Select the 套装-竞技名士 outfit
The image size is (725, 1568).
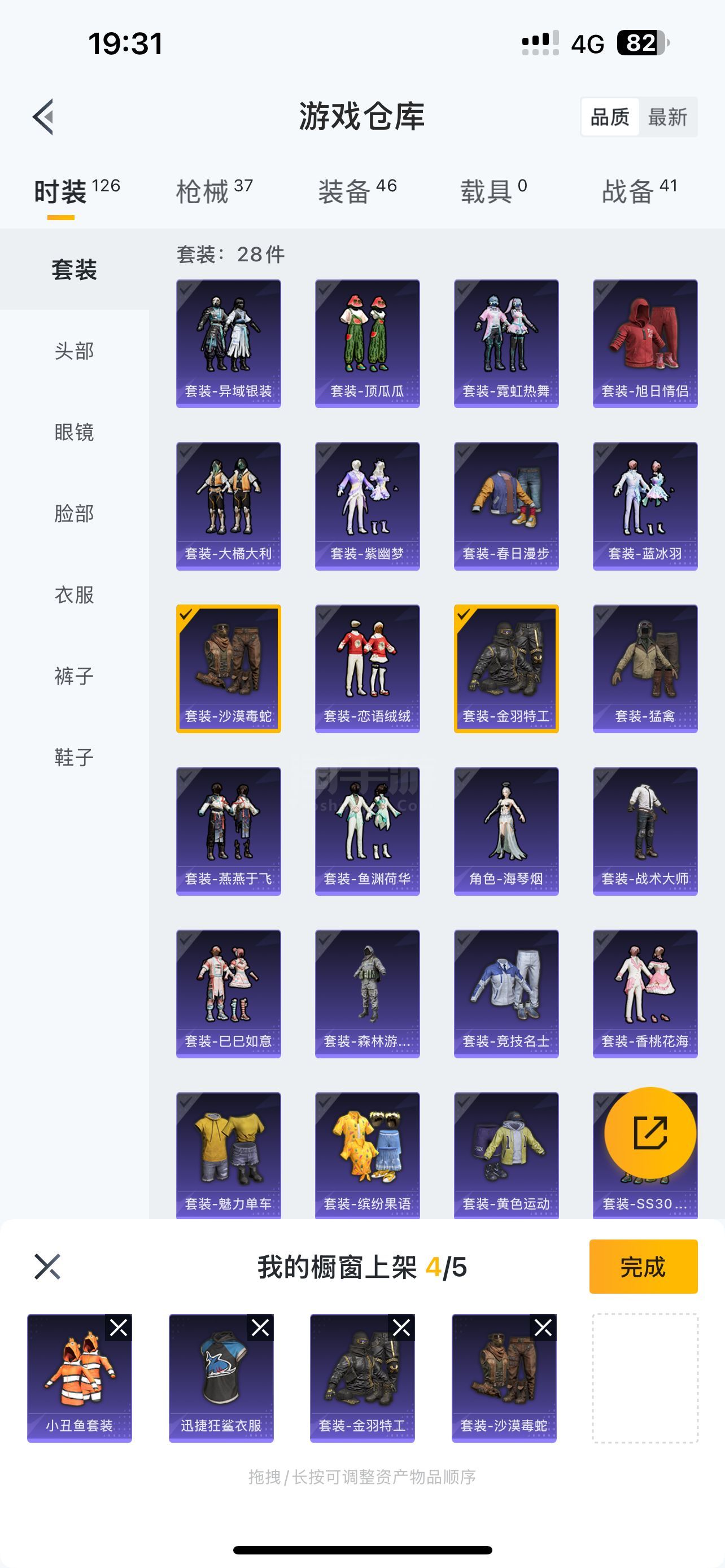tap(506, 993)
